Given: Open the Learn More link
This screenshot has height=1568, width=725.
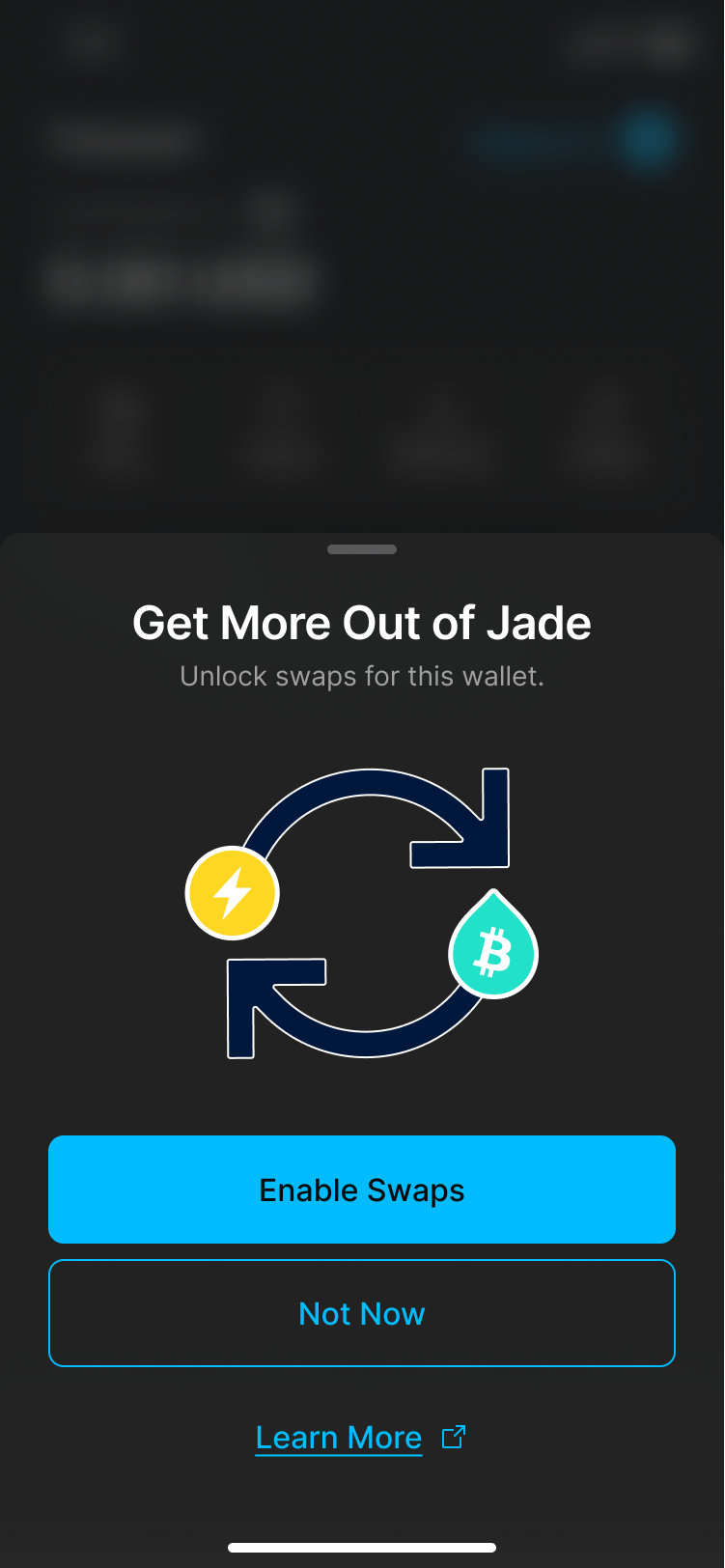Looking at the screenshot, I should [339, 1438].
